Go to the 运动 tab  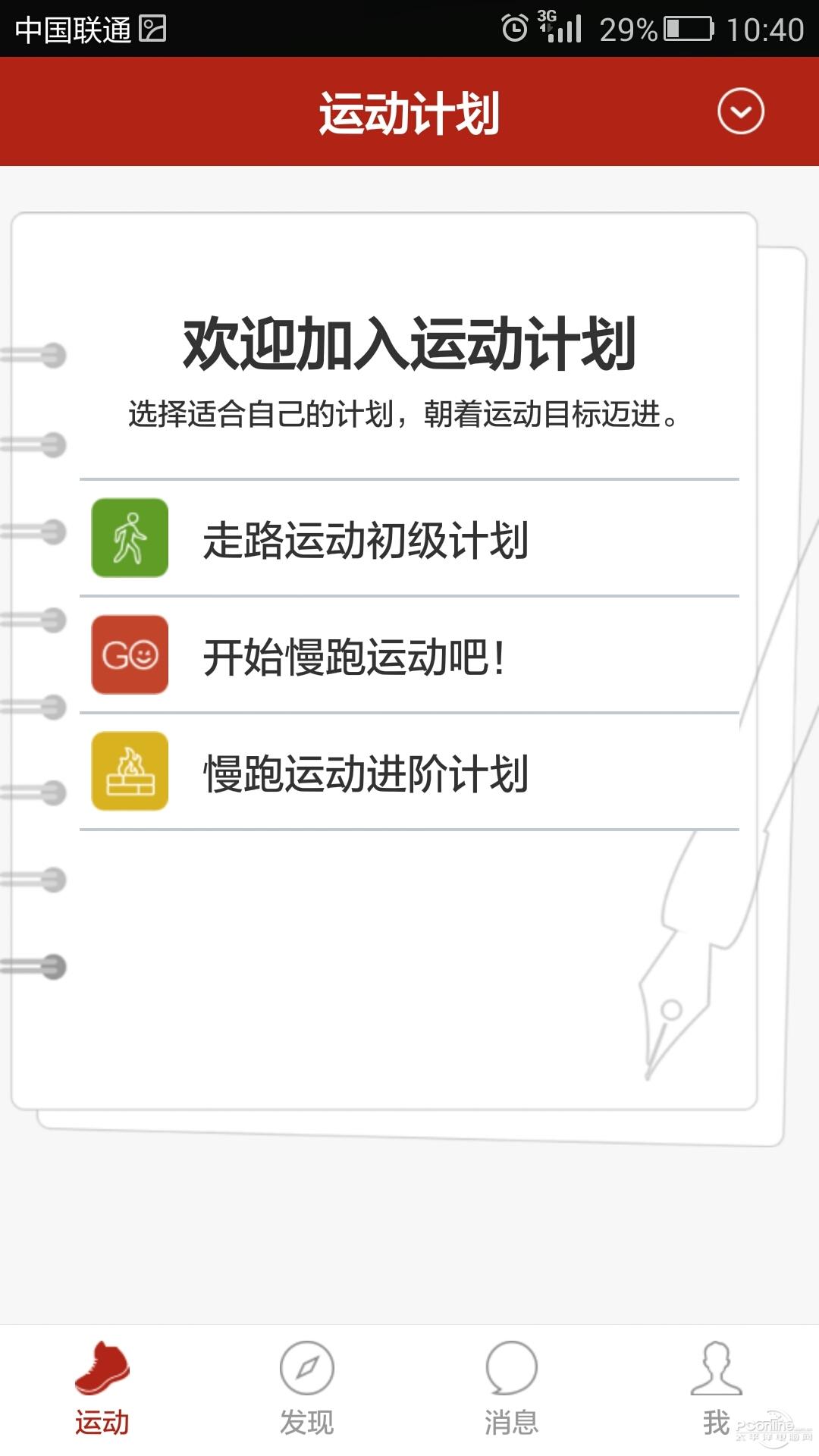pyautogui.click(x=102, y=1389)
